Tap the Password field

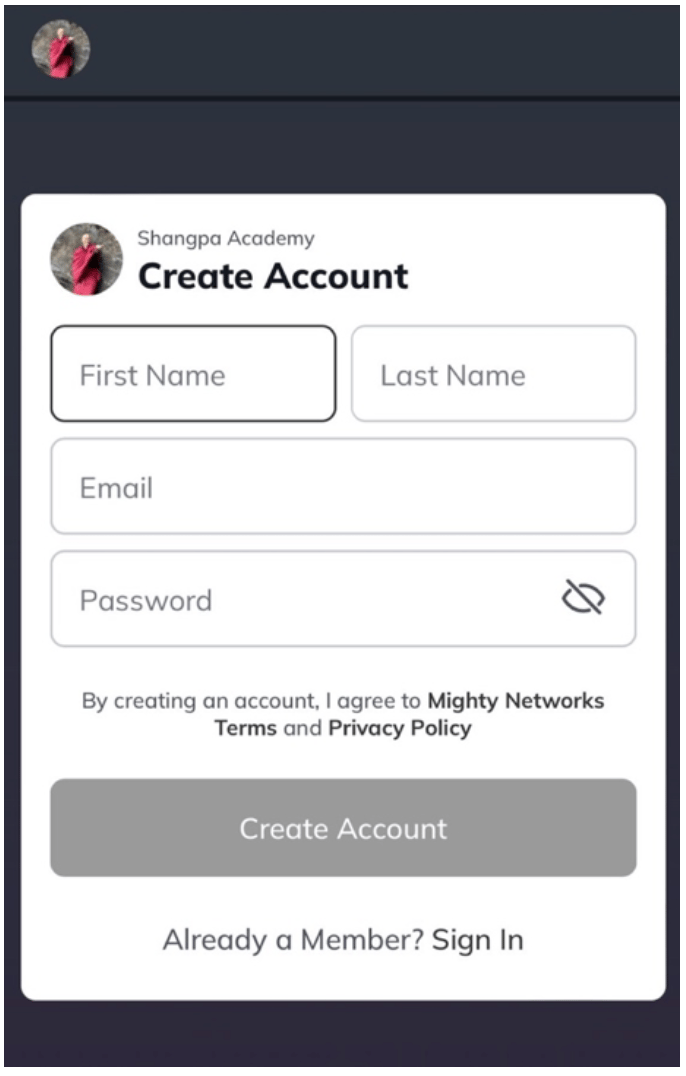300,600
